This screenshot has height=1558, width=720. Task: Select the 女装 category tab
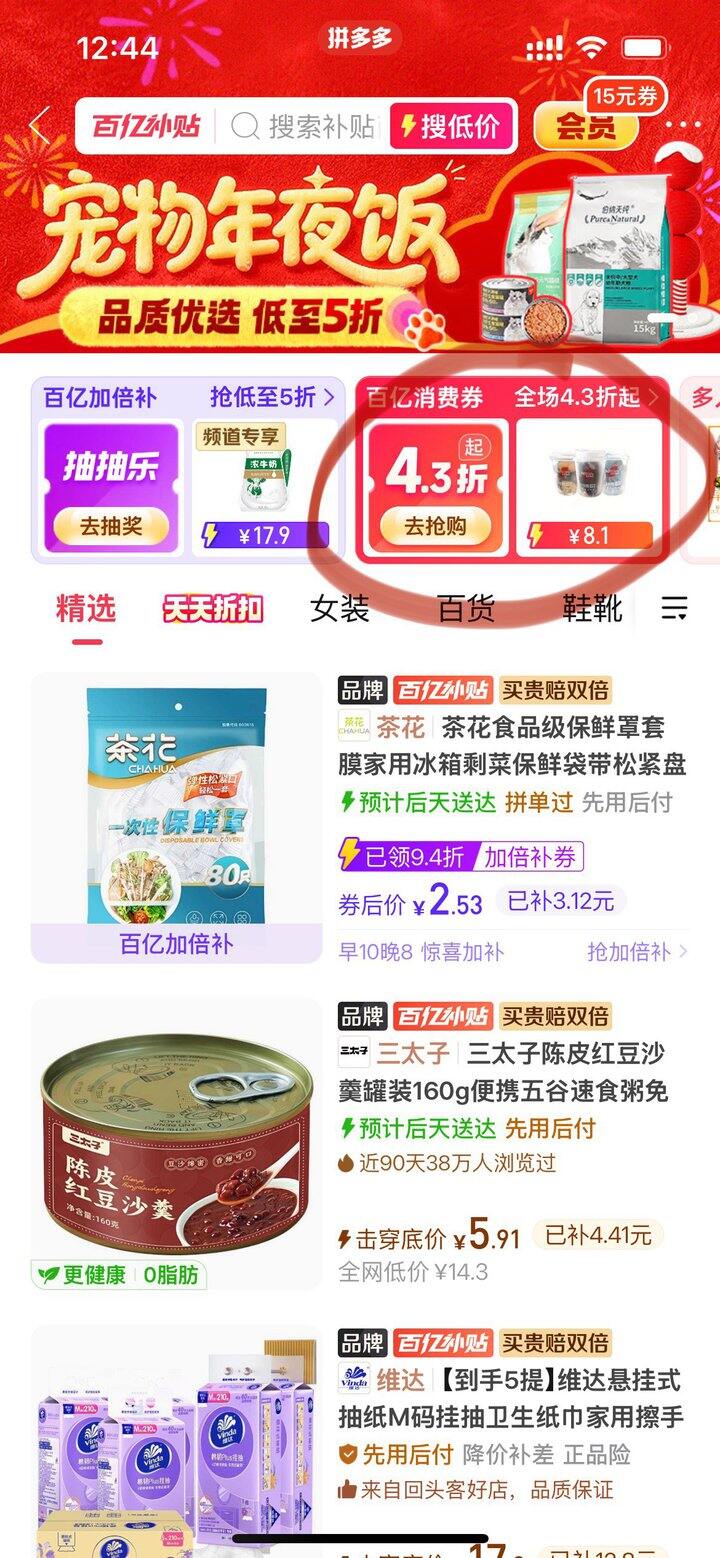tap(339, 608)
